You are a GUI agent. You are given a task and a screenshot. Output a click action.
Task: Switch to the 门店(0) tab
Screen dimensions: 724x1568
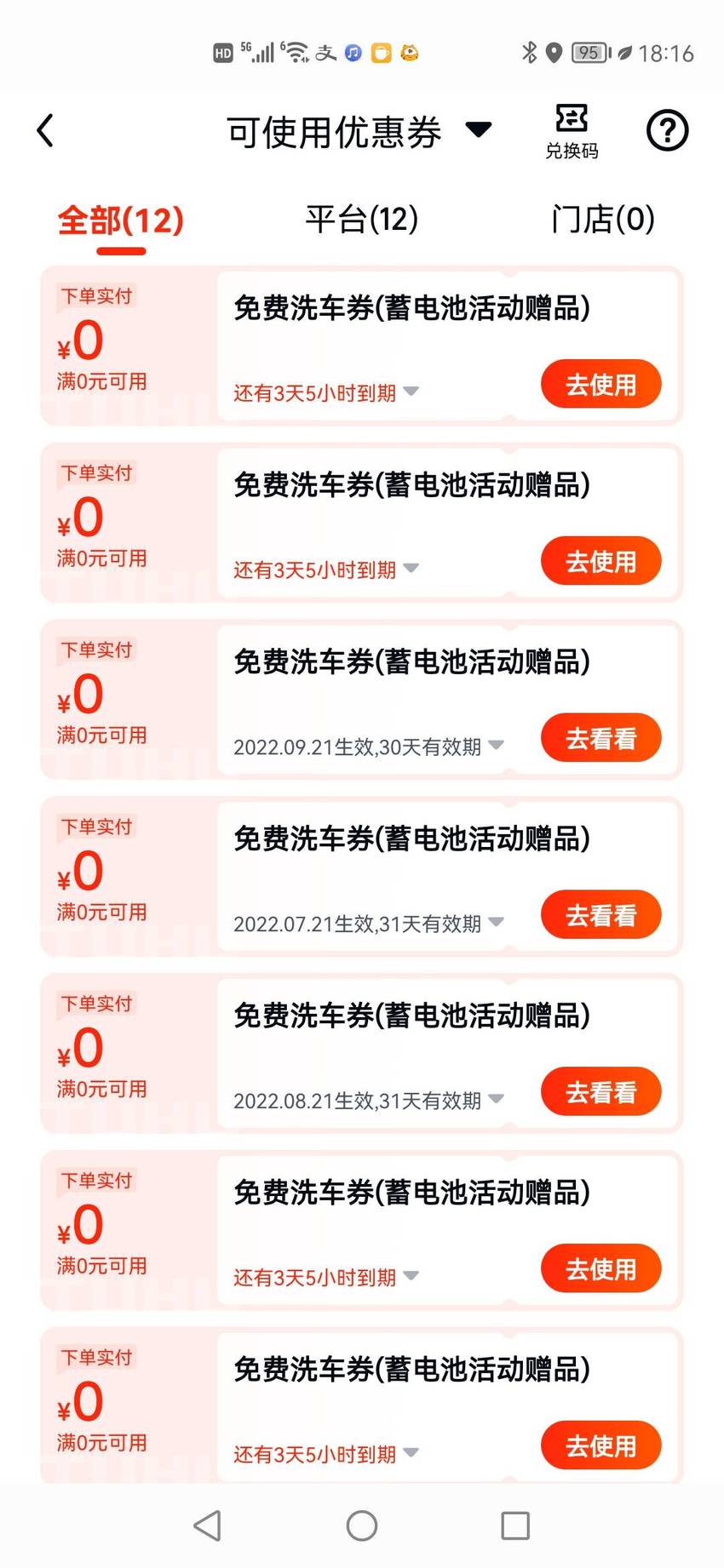603,220
